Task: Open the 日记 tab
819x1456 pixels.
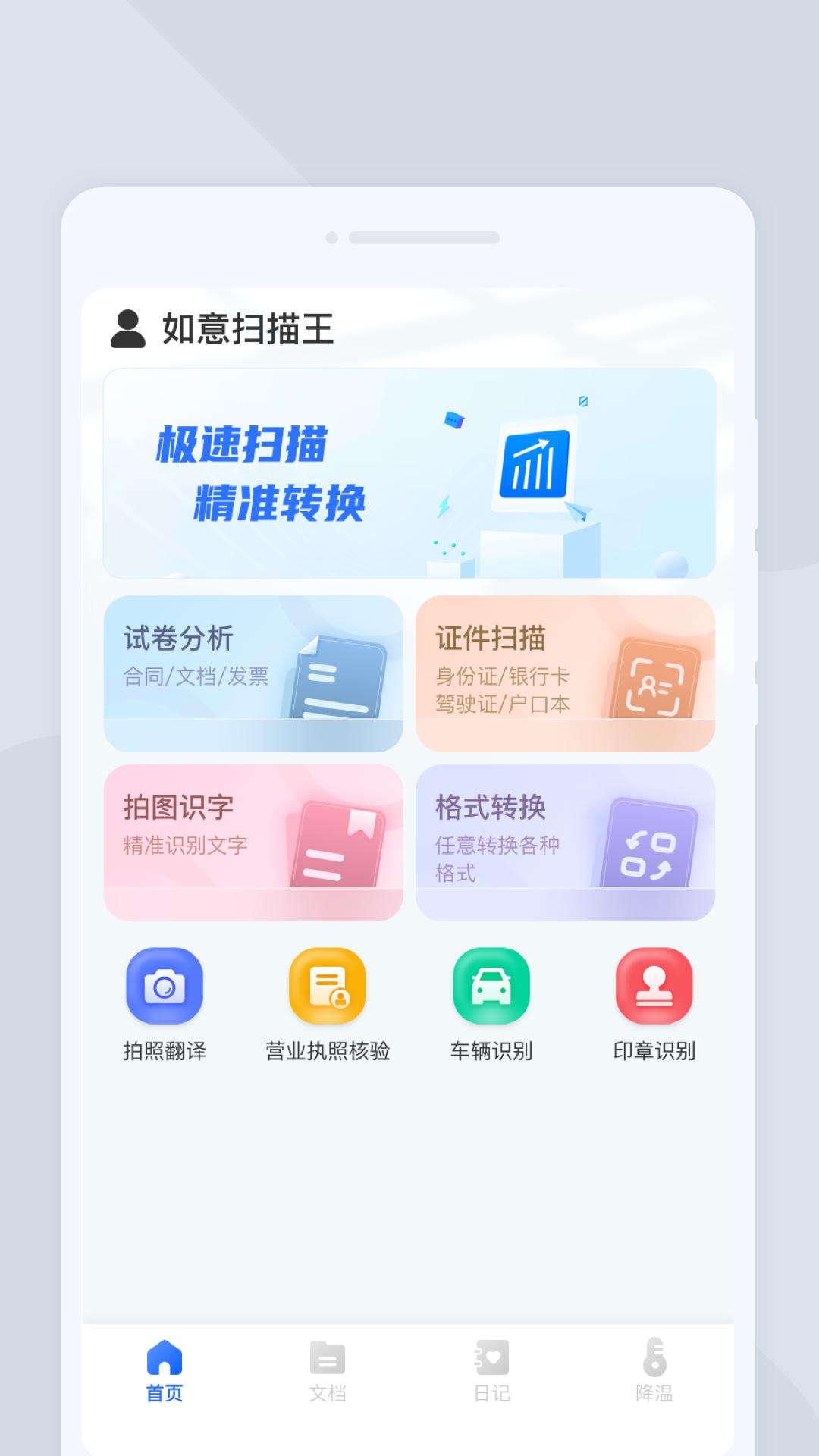Action: [491, 1373]
